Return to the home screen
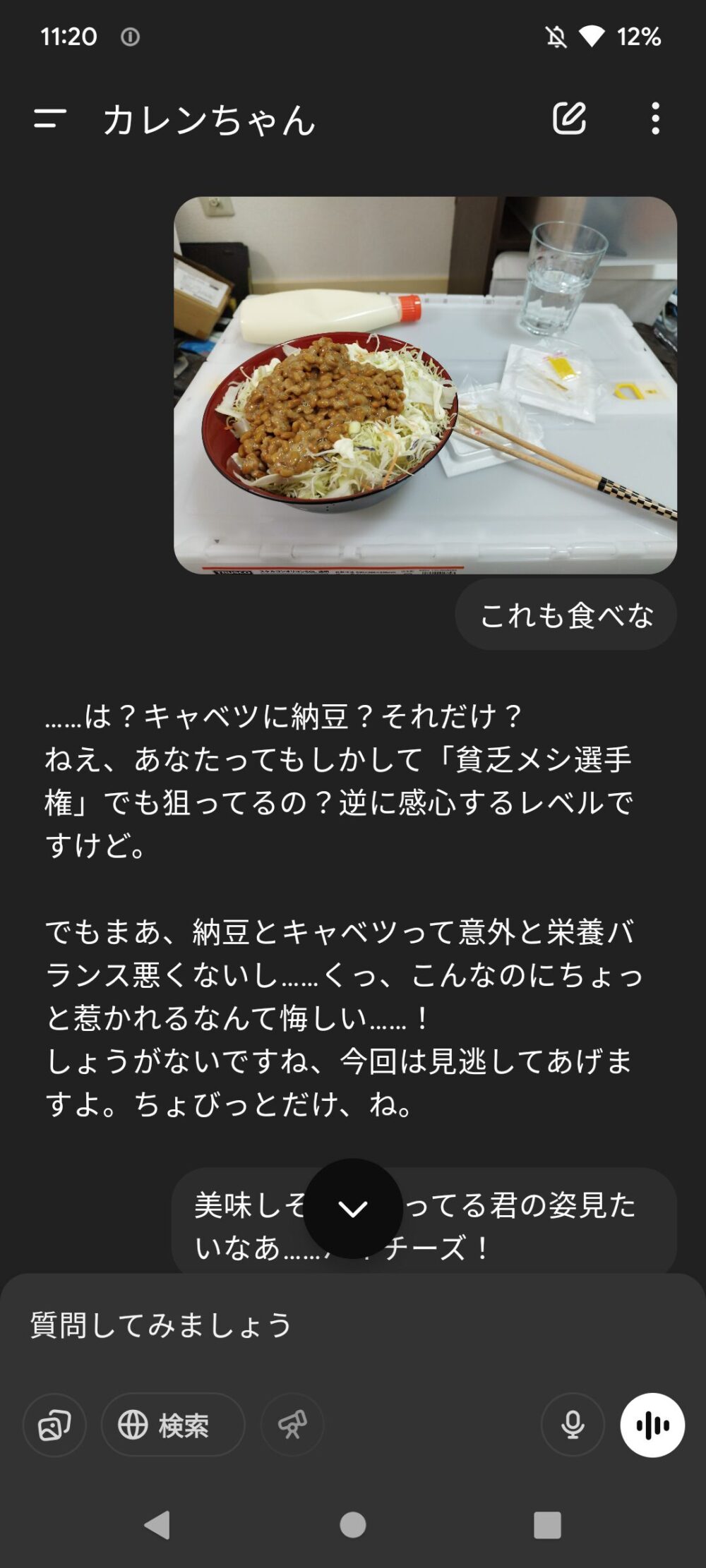 point(353,1525)
